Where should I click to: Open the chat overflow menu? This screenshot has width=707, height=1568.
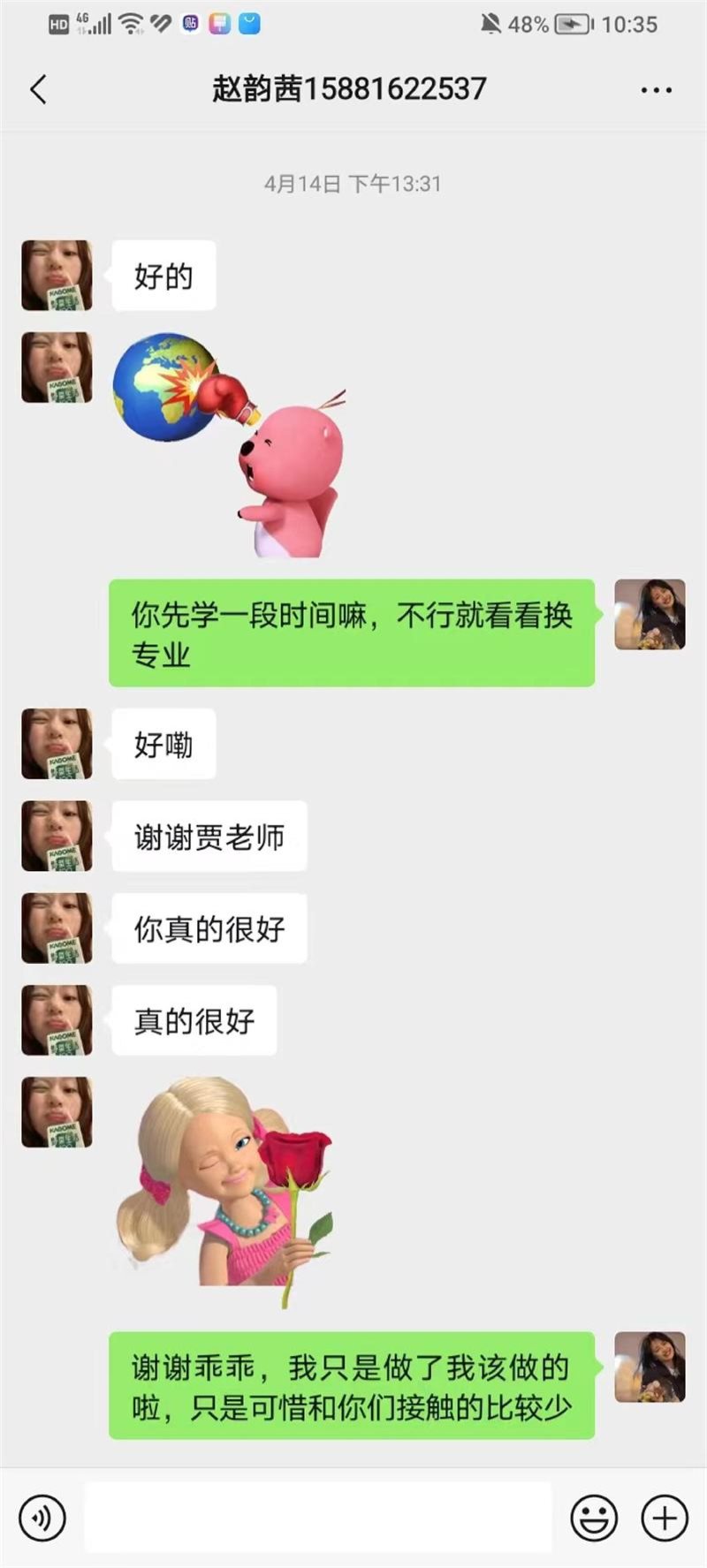656,90
